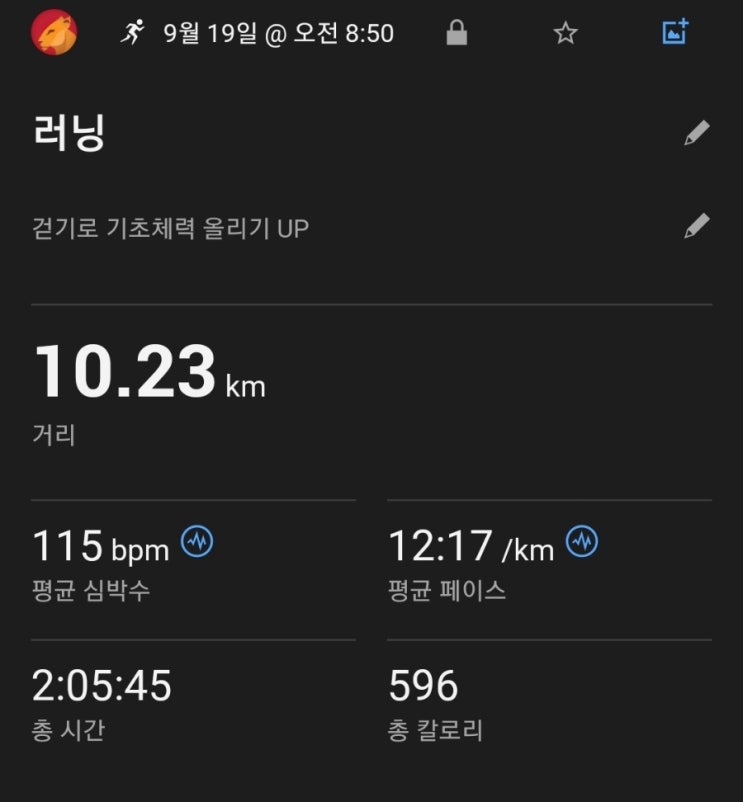Viewport: 743px width, 802px height.
Task: Open heart rate chart beside 115 bpm
Action: (x=197, y=543)
